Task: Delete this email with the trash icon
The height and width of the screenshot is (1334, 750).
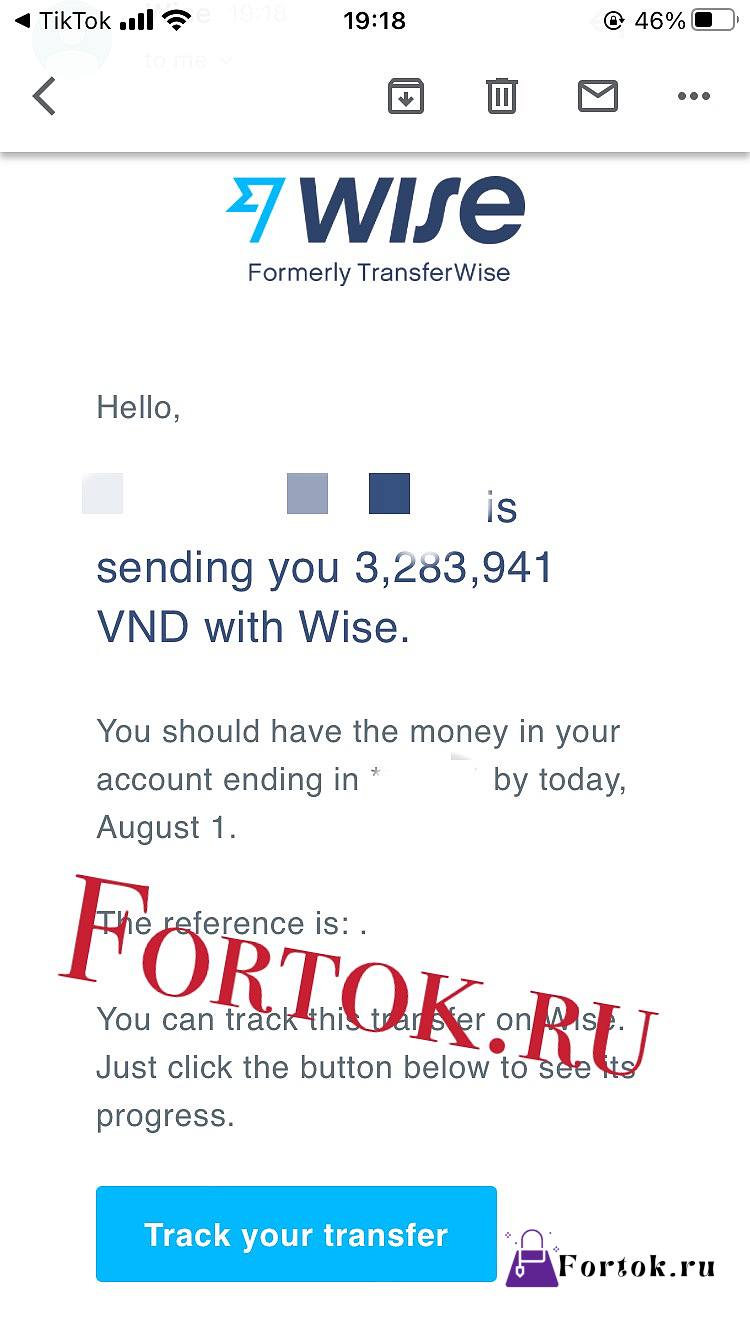Action: click(x=501, y=96)
